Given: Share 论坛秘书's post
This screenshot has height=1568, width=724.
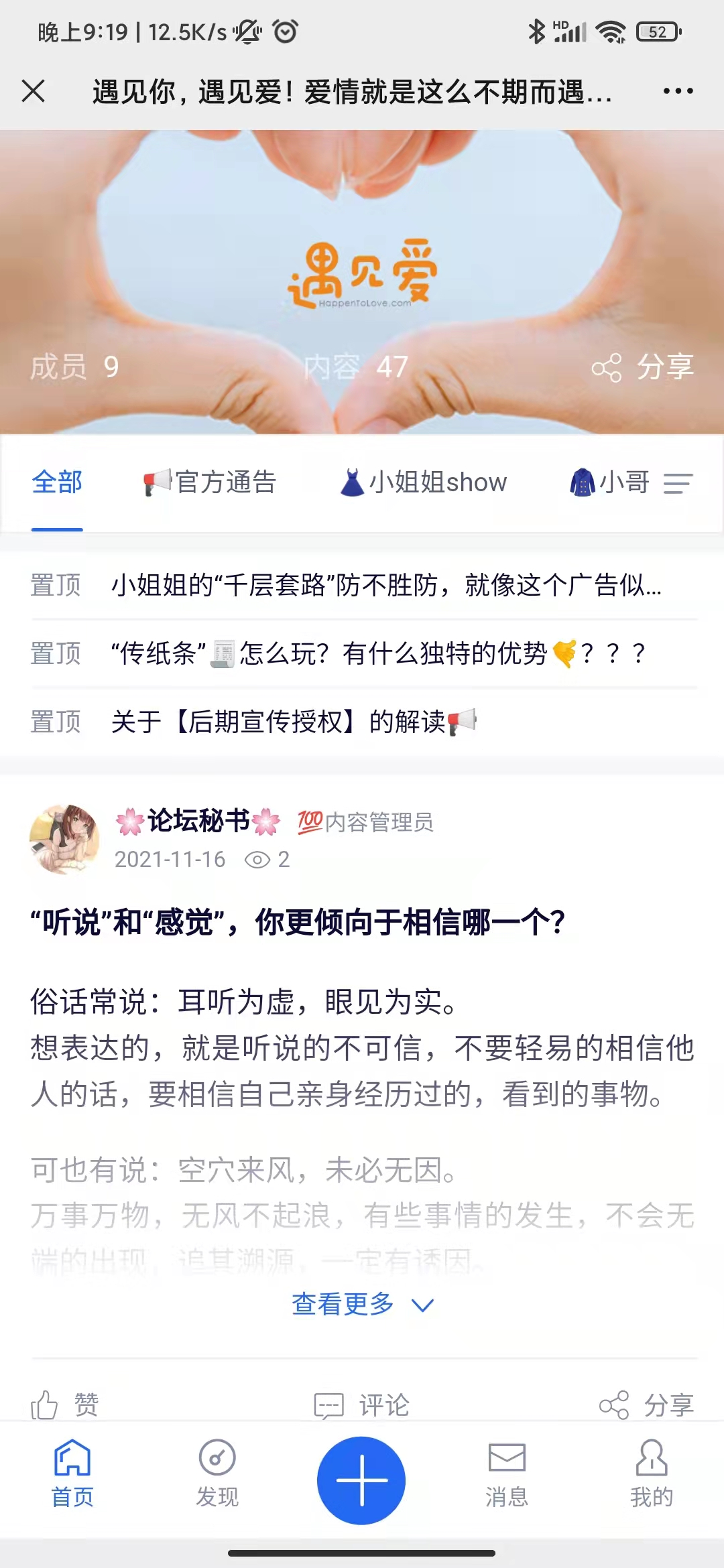Looking at the screenshot, I should click(x=646, y=1404).
